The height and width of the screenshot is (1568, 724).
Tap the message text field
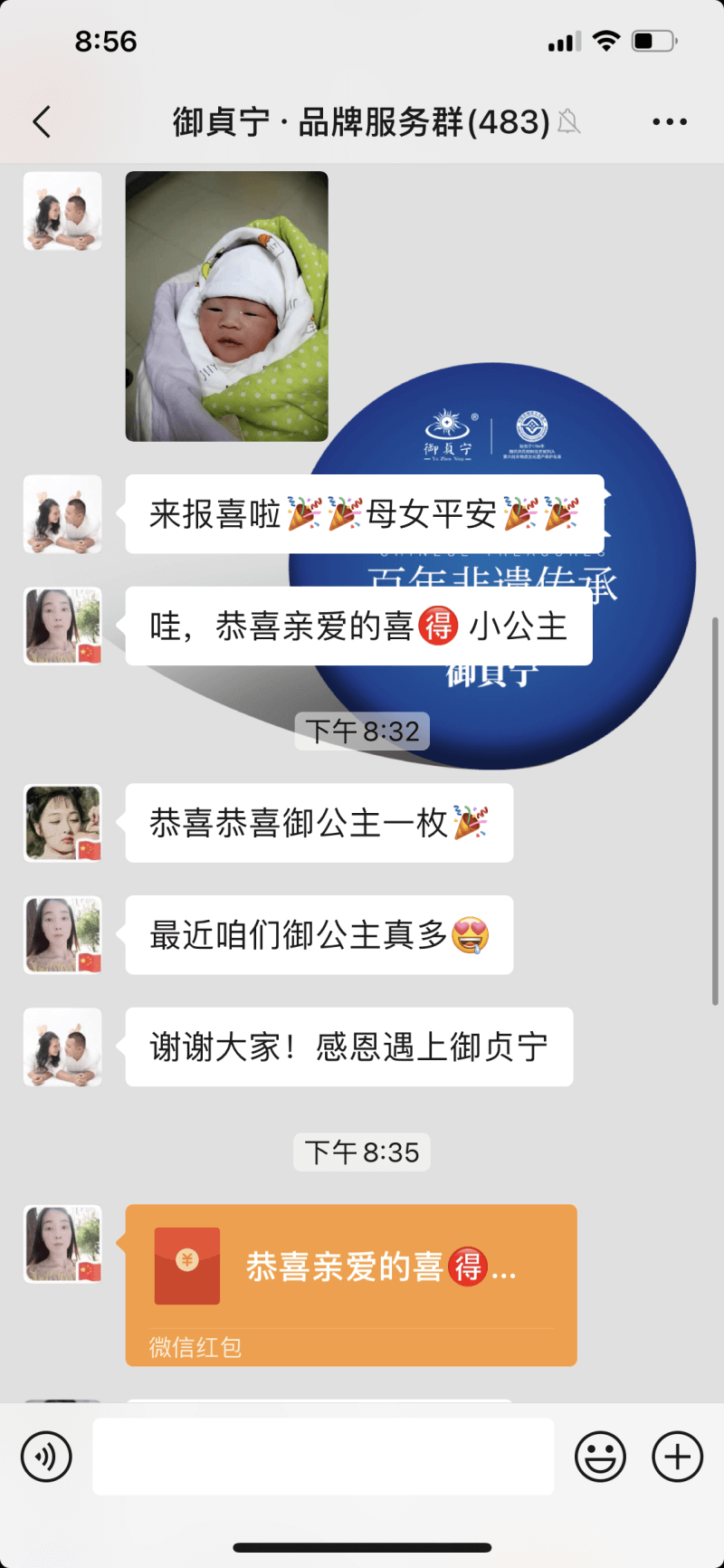tap(323, 1457)
